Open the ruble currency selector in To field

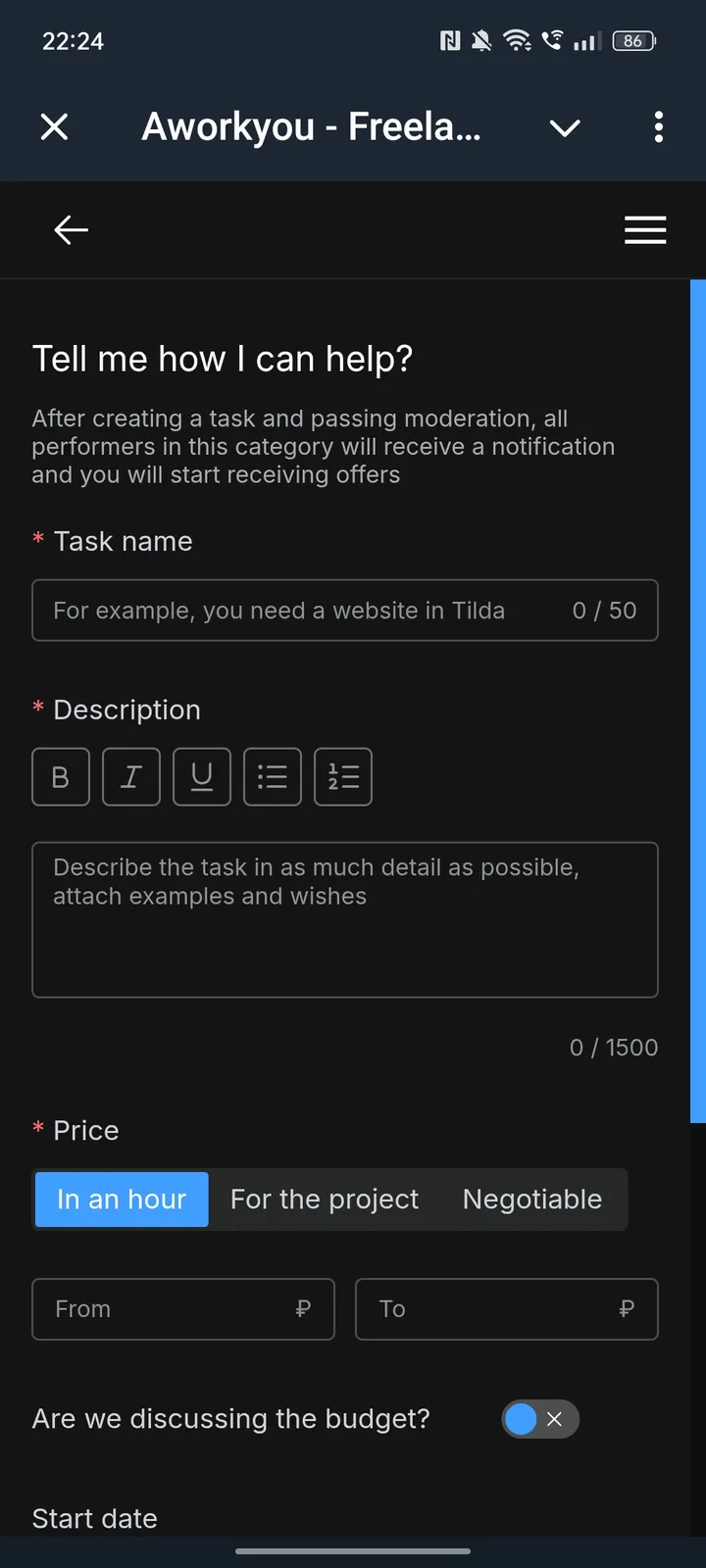[626, 1308]
